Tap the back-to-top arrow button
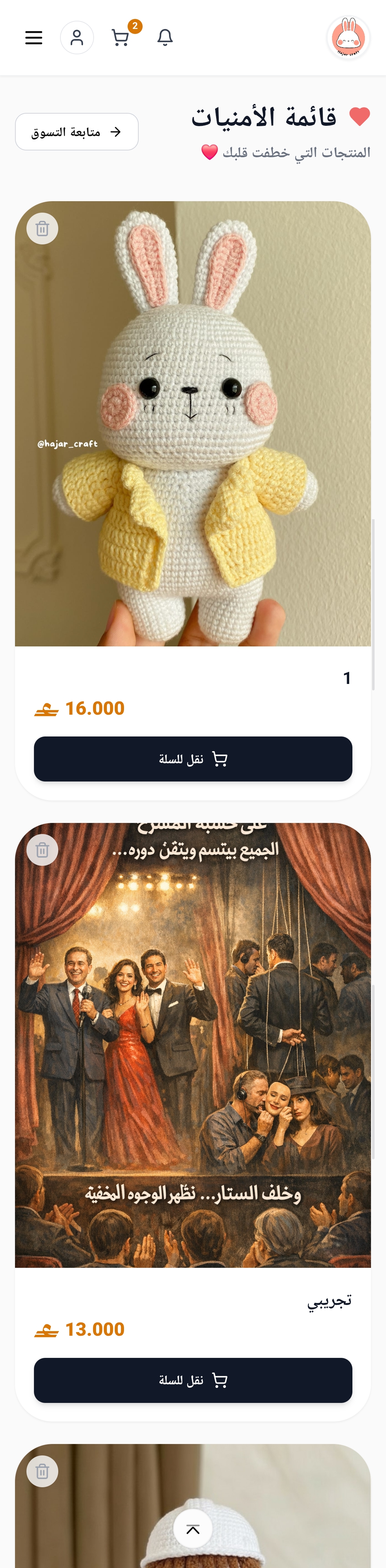 pyautogui.click(x=192, y=1529)
